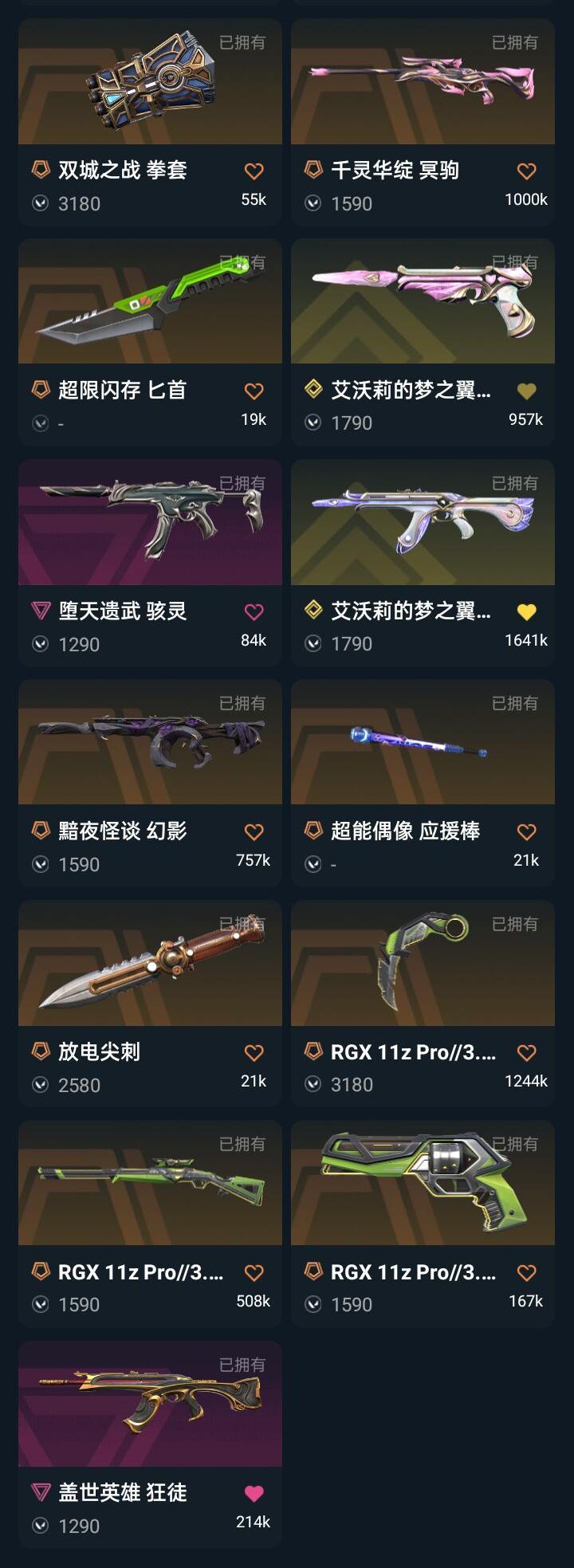Like the 超能偶像 应援棒 skin

(x=526, y=831)
